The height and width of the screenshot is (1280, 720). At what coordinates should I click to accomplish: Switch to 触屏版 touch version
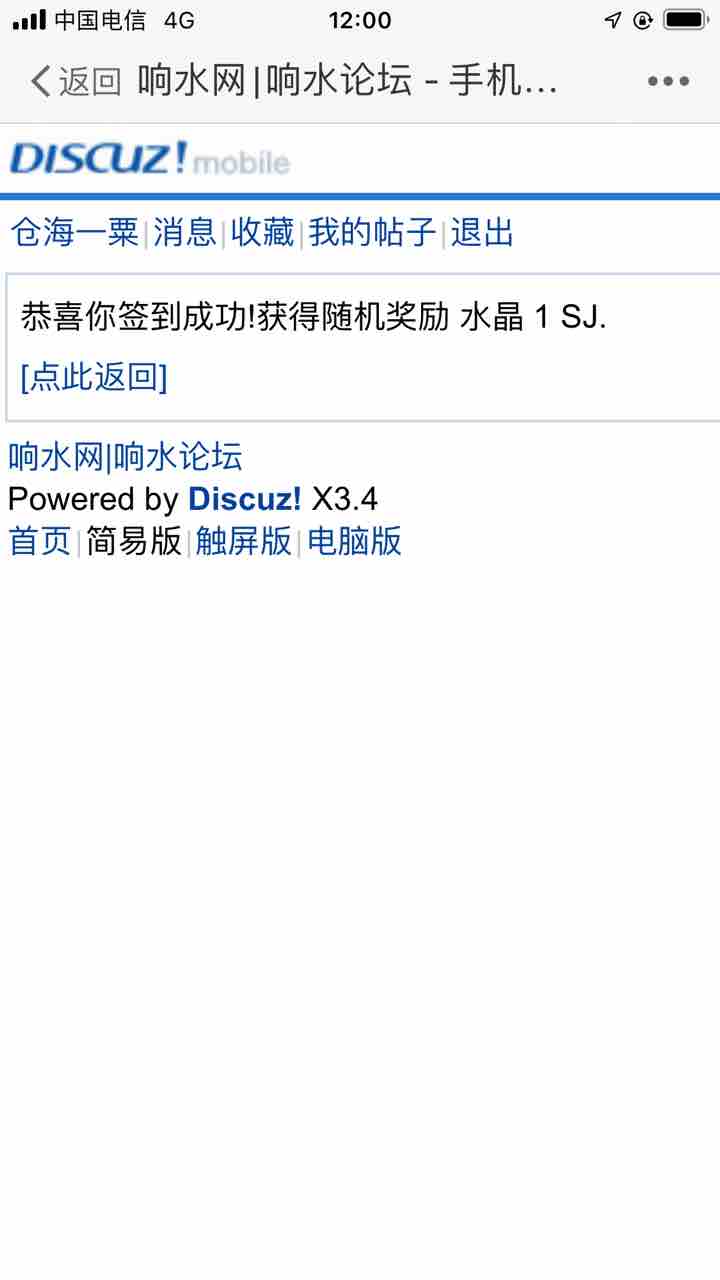tap(243, 541)
